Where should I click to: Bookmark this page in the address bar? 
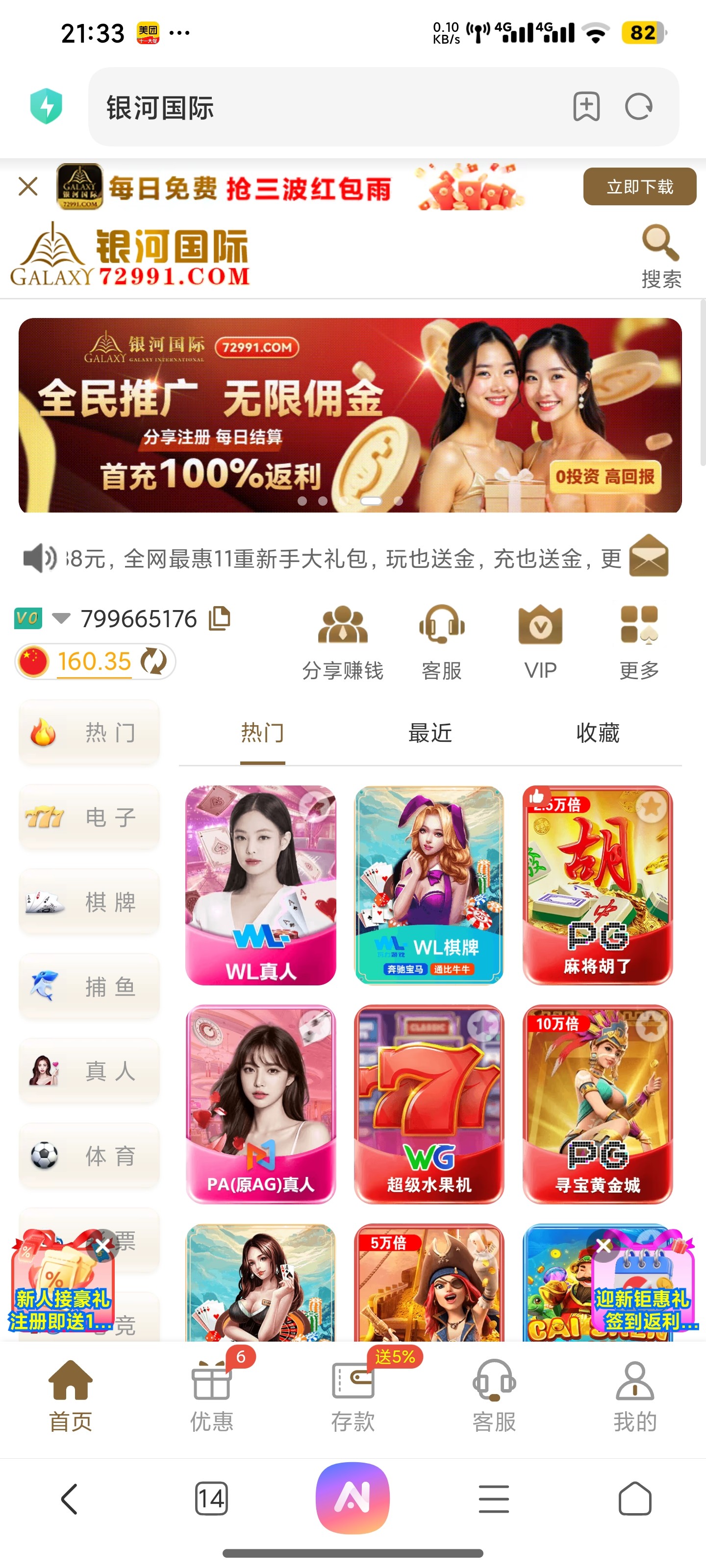click(586, 107)
